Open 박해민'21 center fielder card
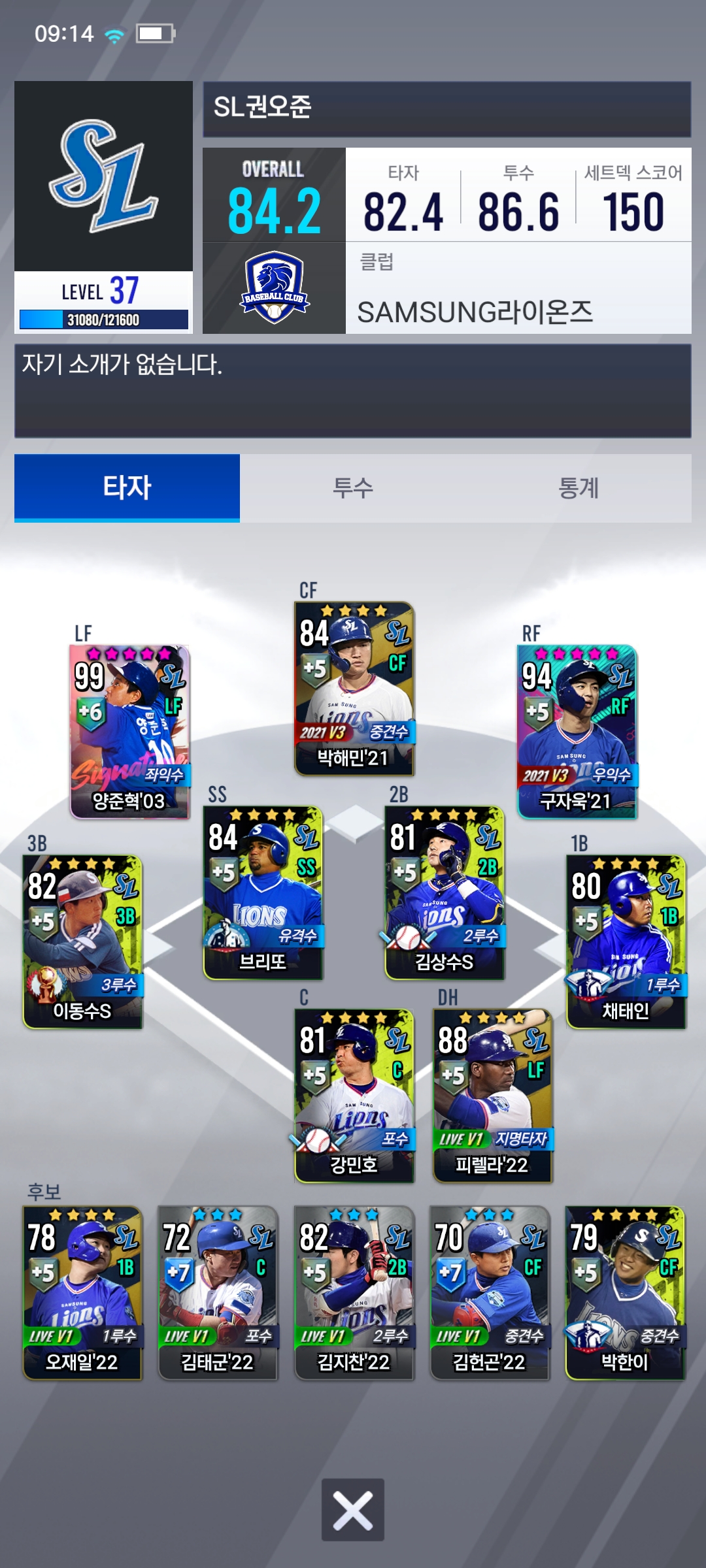Viewport: 706px width, 1568px height. (354, 689)
